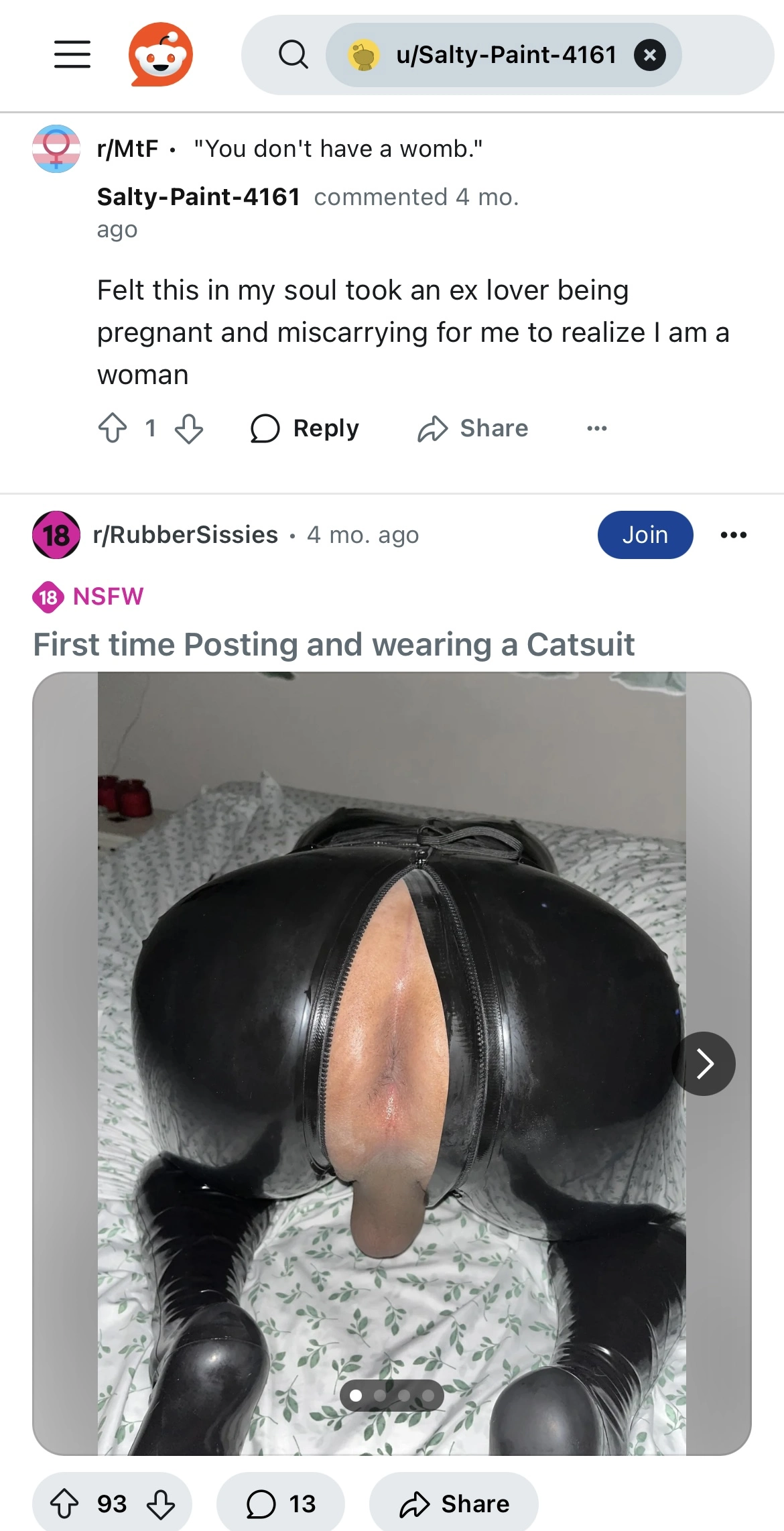784x1531 pixels.
Task: Open the 'First time Posting' post title
Action: [x=334, y=645]
